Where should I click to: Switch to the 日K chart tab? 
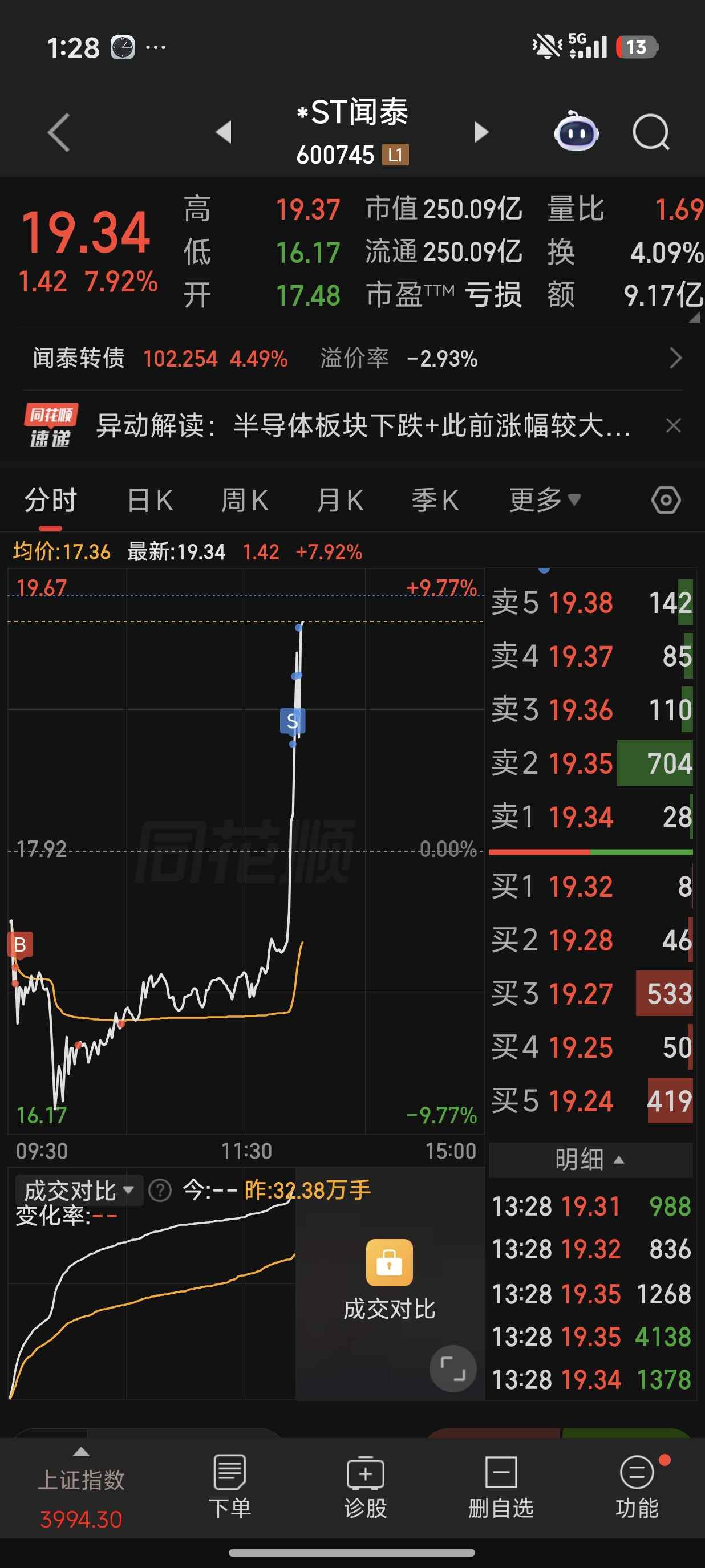[x=150, y=501]
